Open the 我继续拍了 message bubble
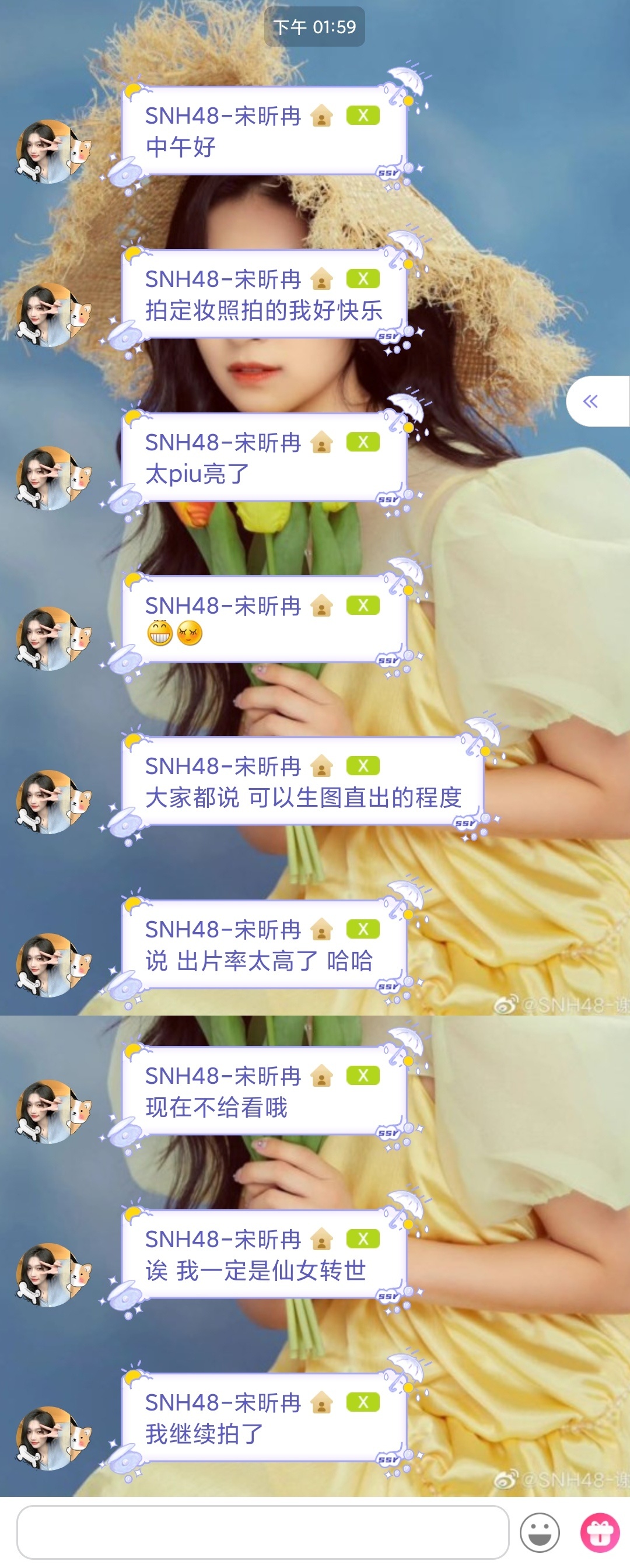The height and width of the screenshot is (1568, 630). click(264, 1418)
